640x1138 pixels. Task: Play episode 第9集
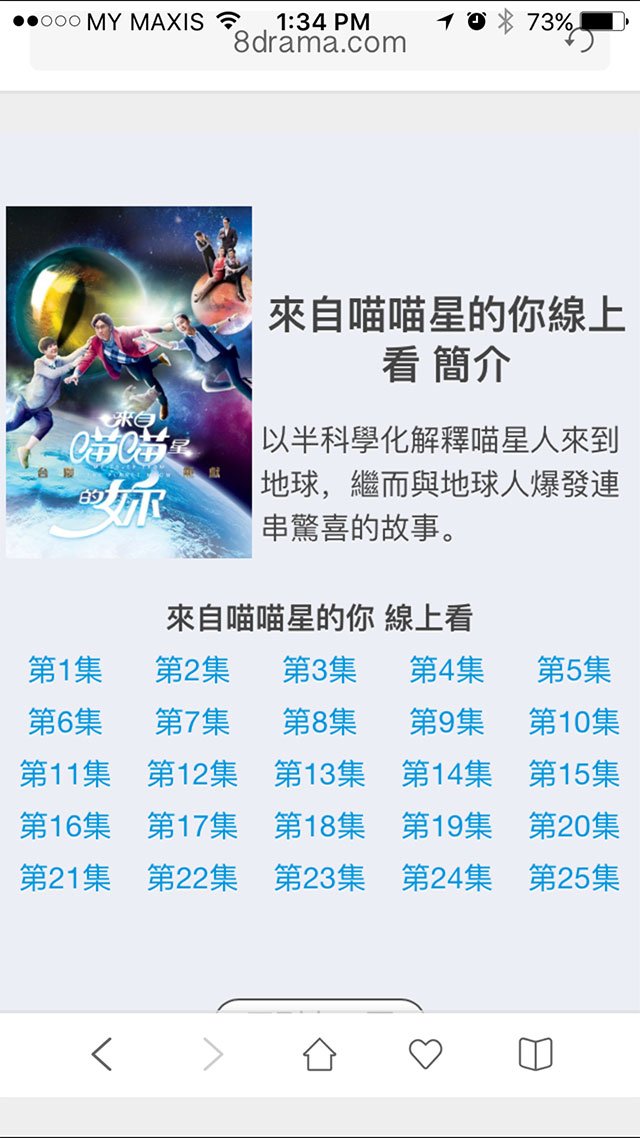(x=446, y=722)
